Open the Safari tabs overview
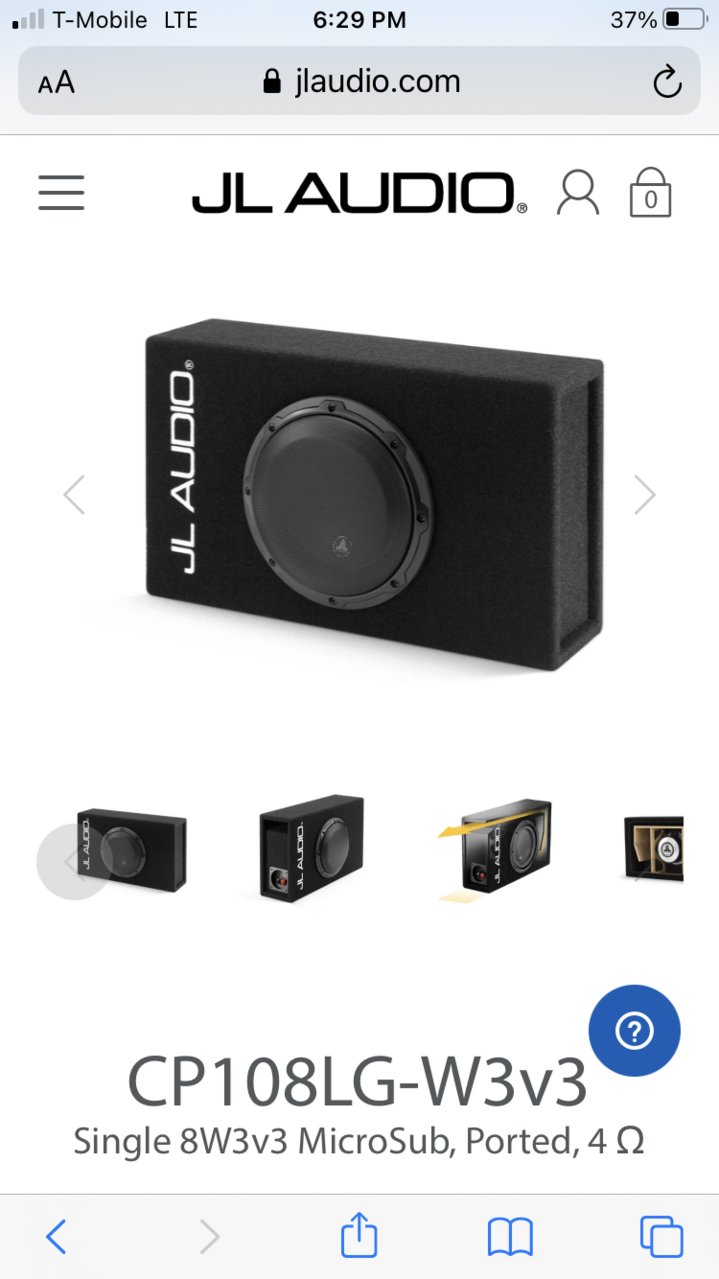The width and height of the screenshot is (719, 1279). (661, 1237)
